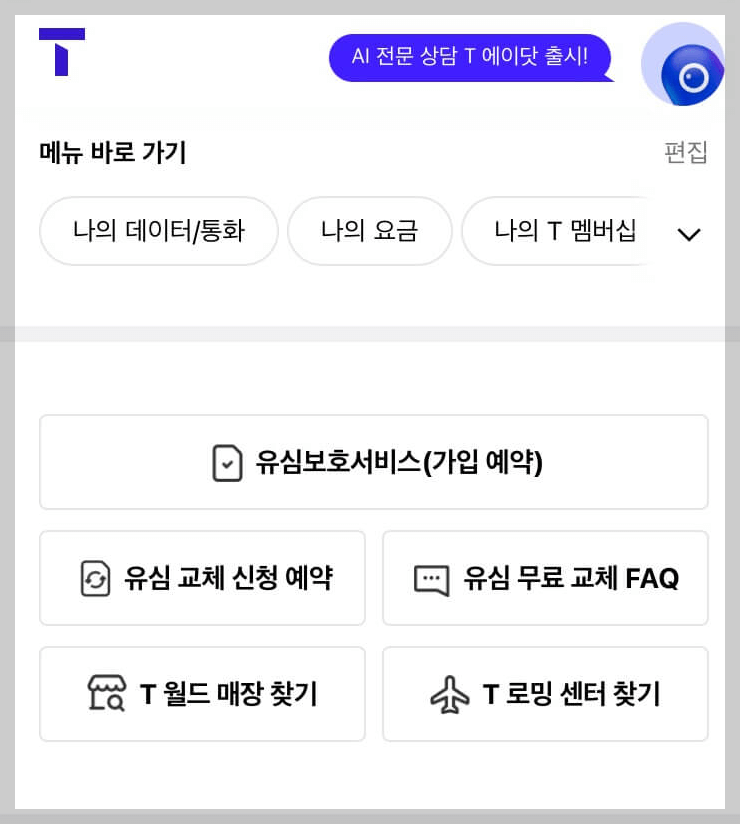
Task: Open the AI 전문 상담 T 에이닷 banner
Action: 470,58
